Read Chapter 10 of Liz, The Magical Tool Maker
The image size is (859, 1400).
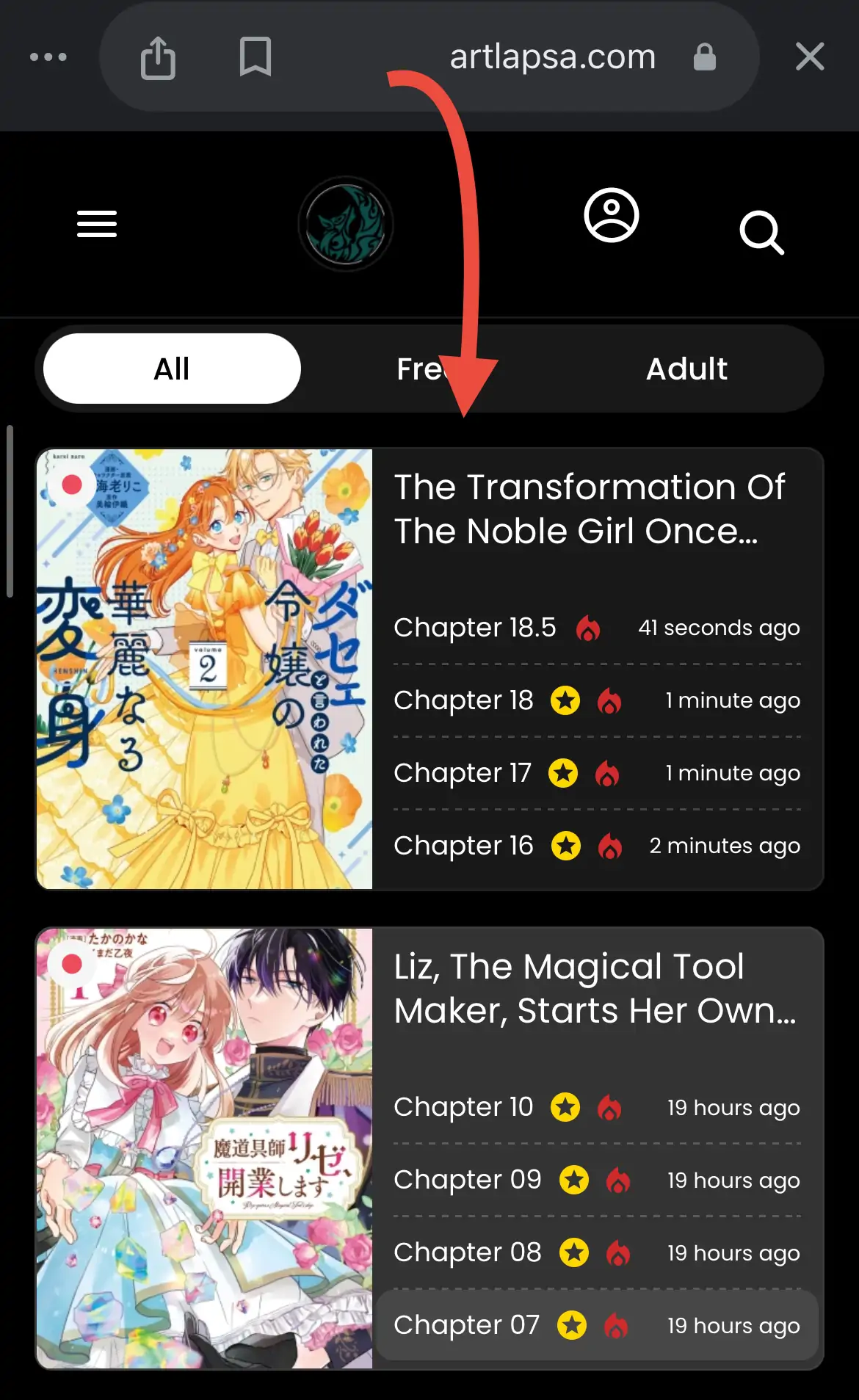463,1107
